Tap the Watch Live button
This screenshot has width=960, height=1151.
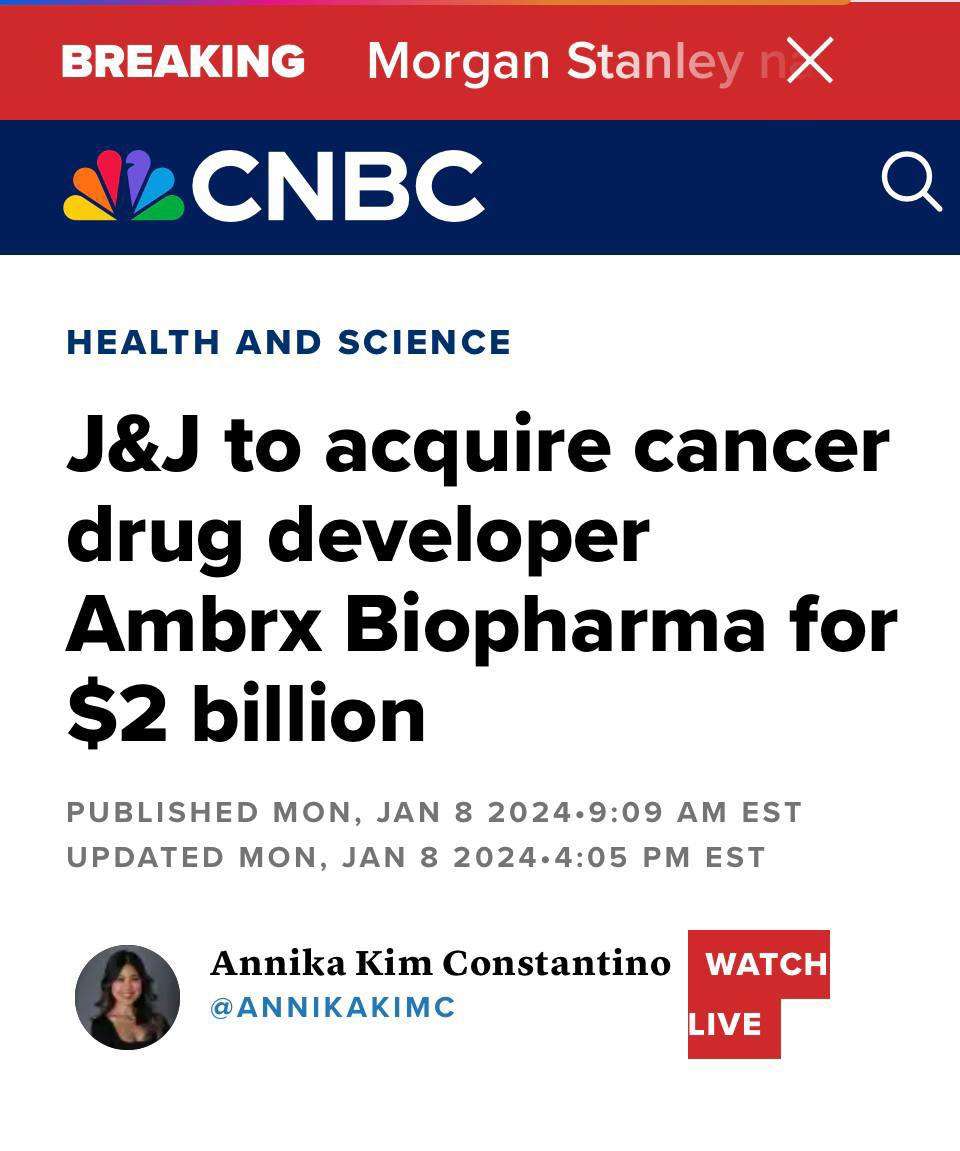click(757, 993)
